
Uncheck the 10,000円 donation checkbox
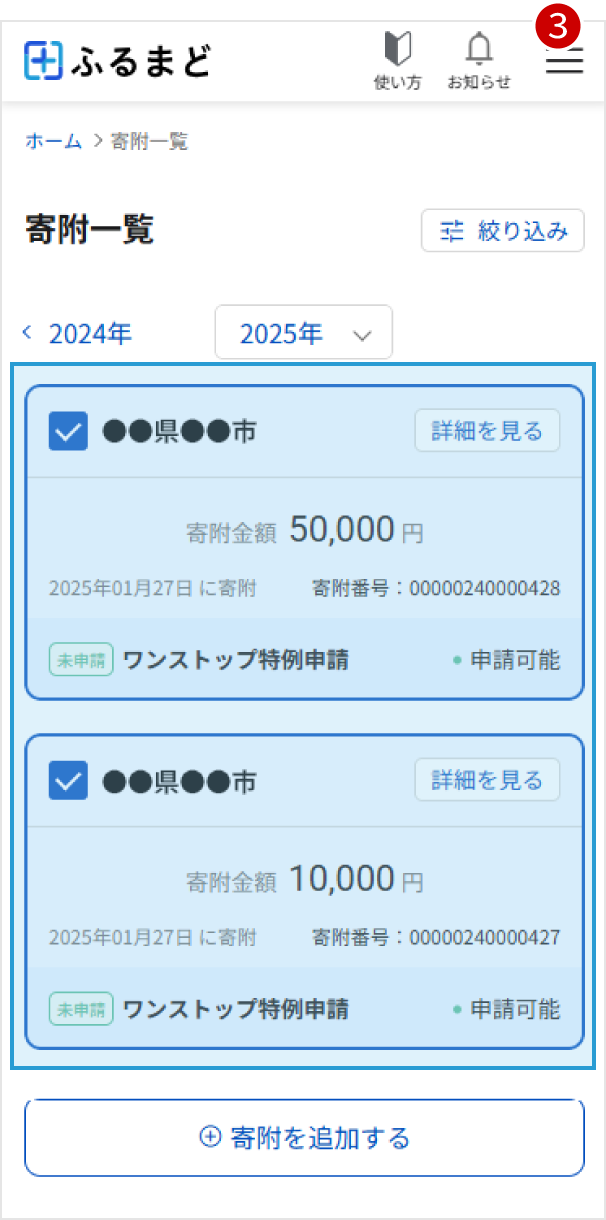[x=68, y=780]
